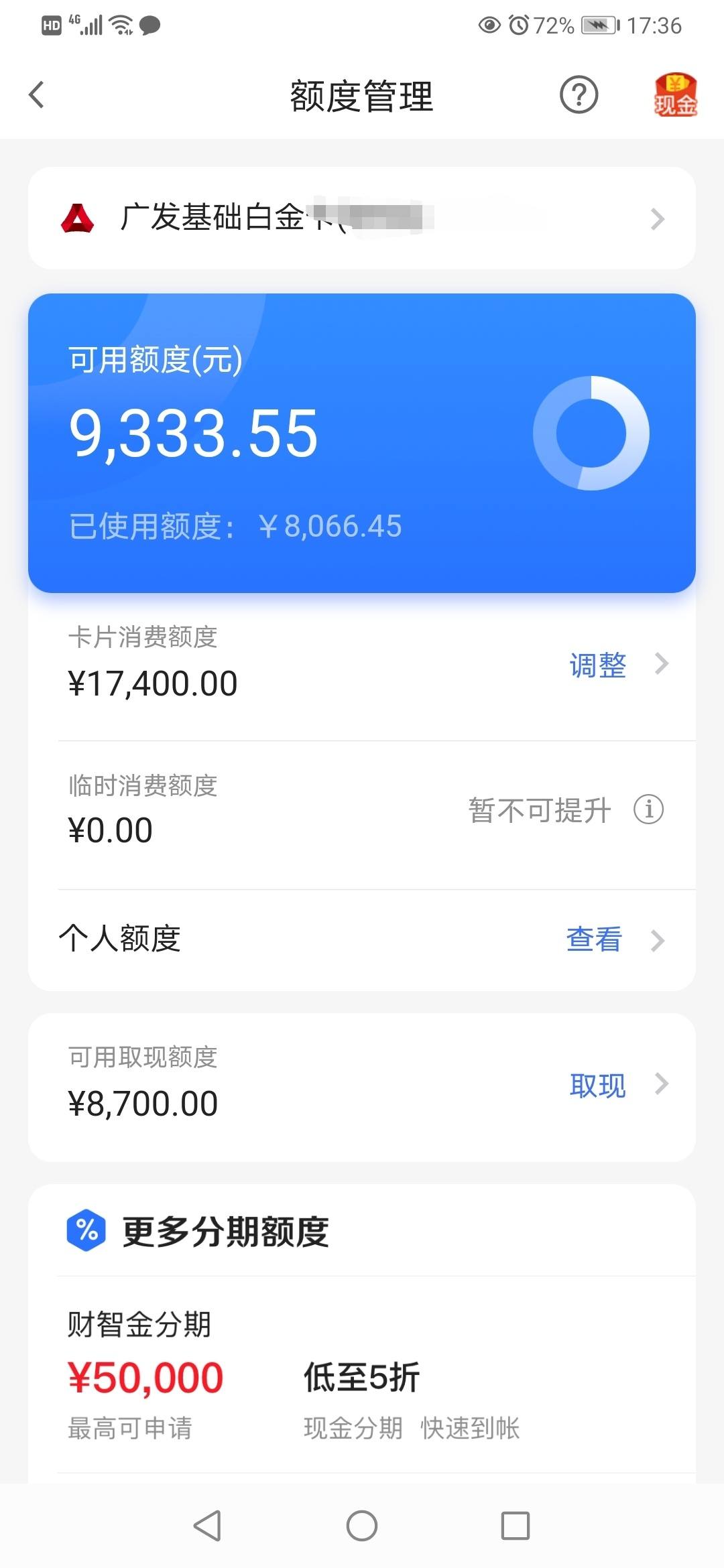Tap the system home button

[x=362, y=1526]
